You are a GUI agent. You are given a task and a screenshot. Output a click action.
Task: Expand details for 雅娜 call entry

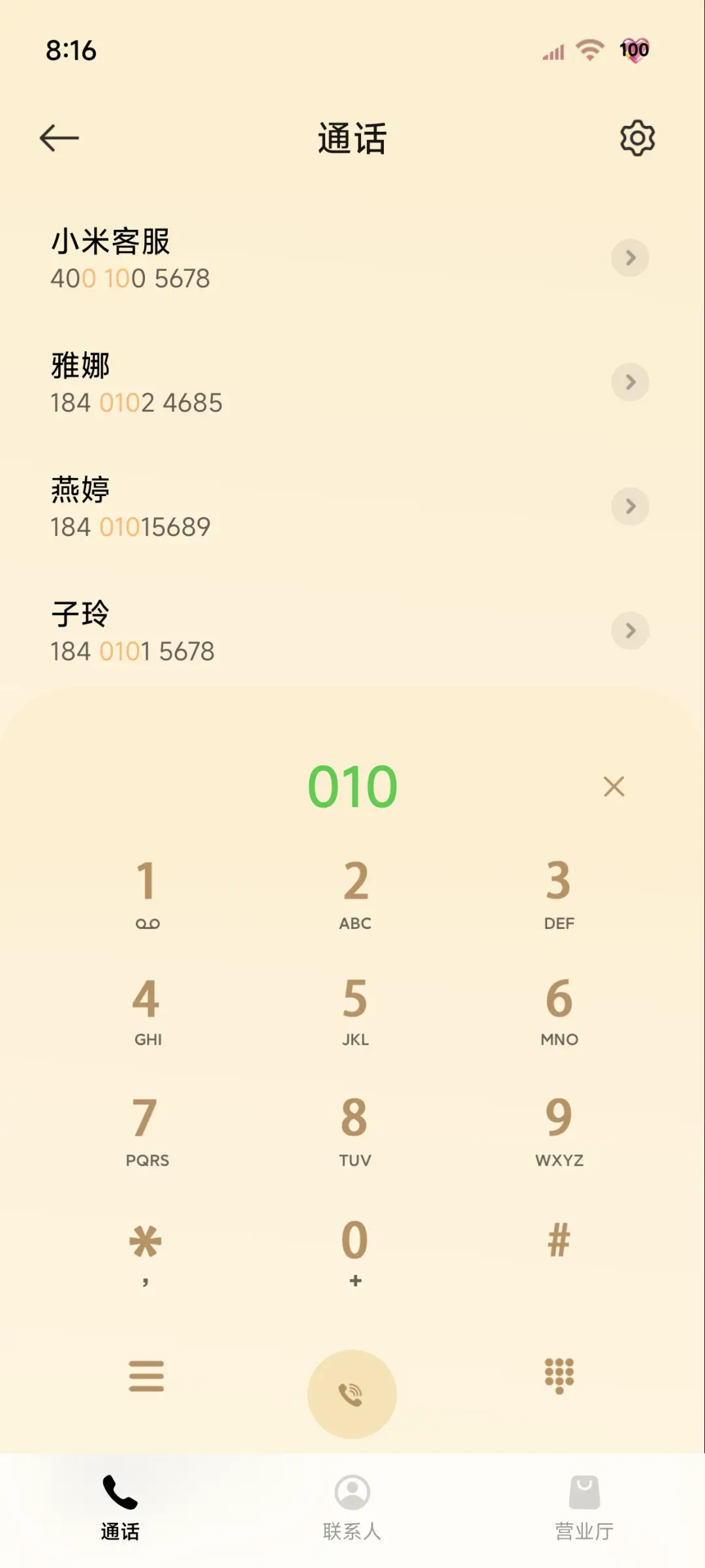coord(630,382)
